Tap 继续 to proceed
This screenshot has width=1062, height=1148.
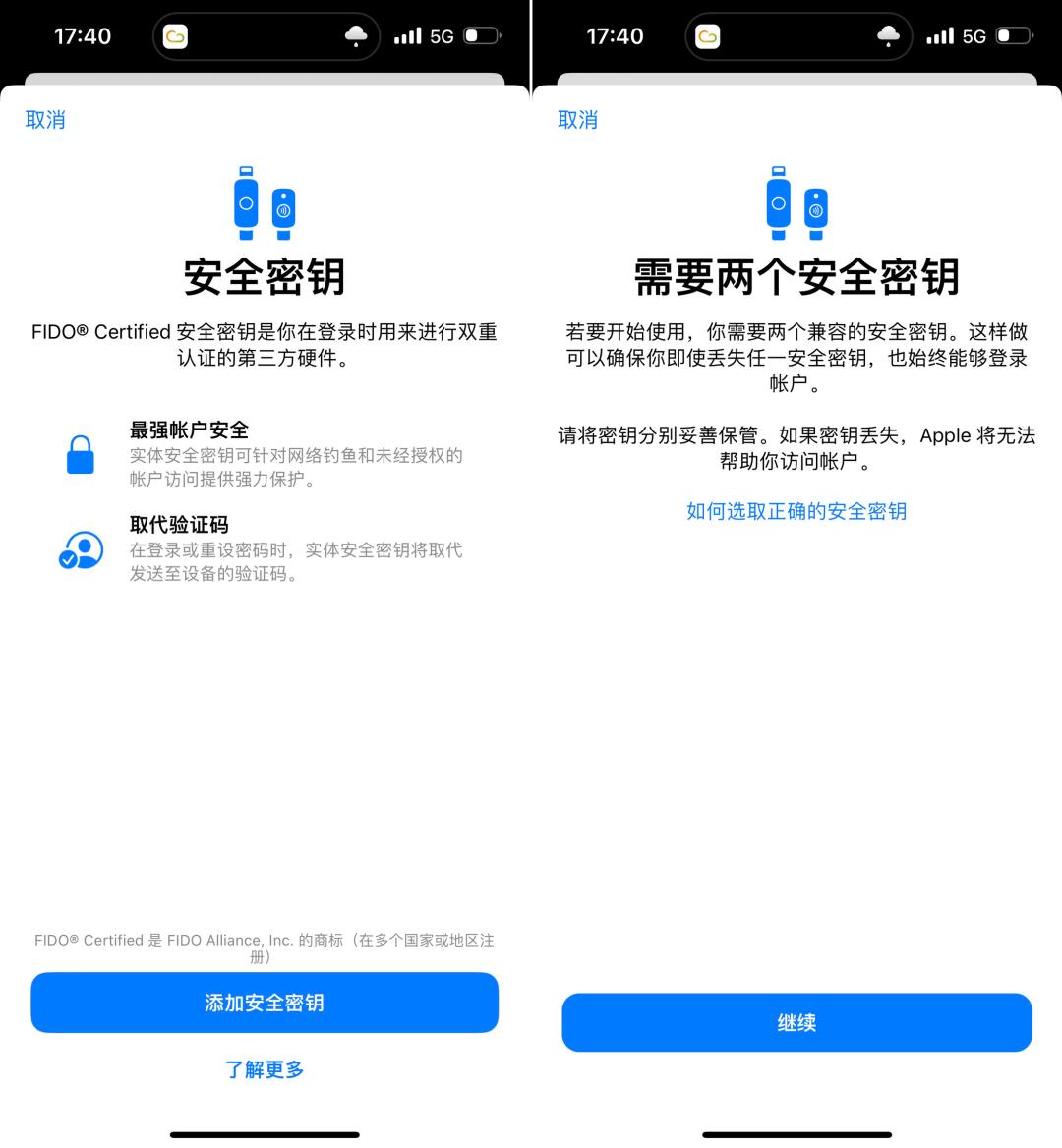tap(796, 1022)
